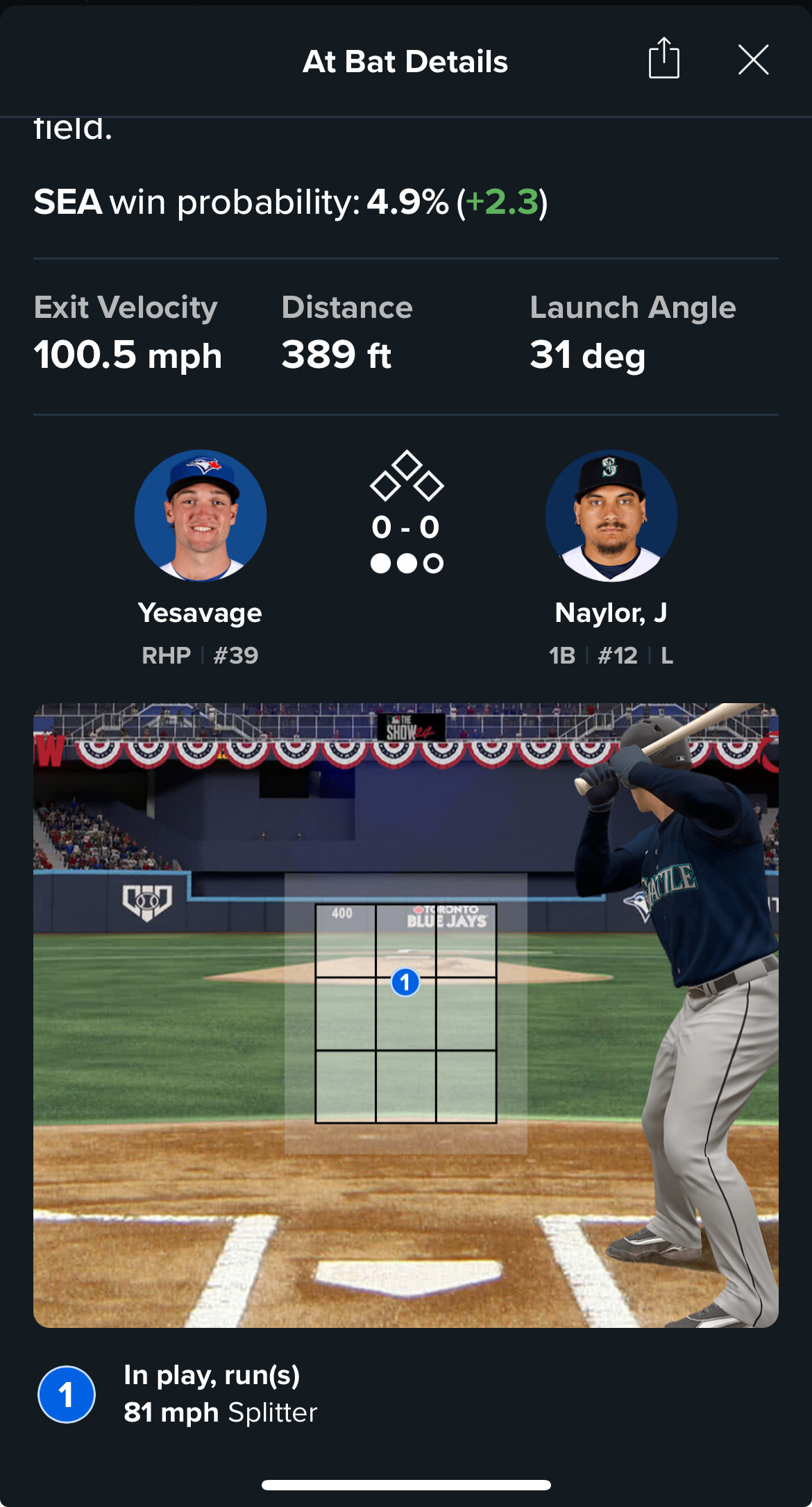This screenshot has width=812, height=1507.
Task: Open Yesavage's player profile
Action: (200, 516)
